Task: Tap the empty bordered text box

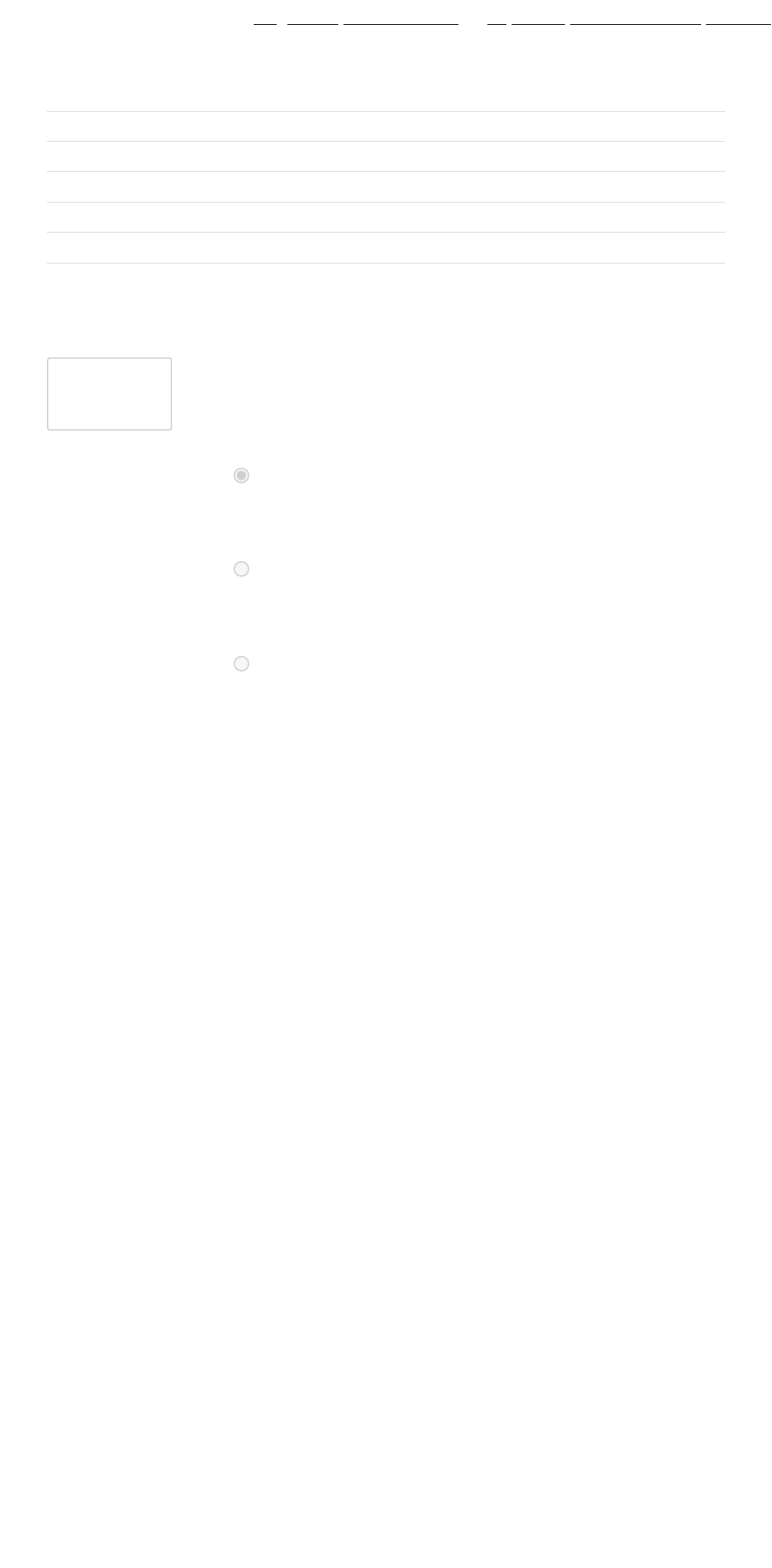Action: click(x=109, y=393)
